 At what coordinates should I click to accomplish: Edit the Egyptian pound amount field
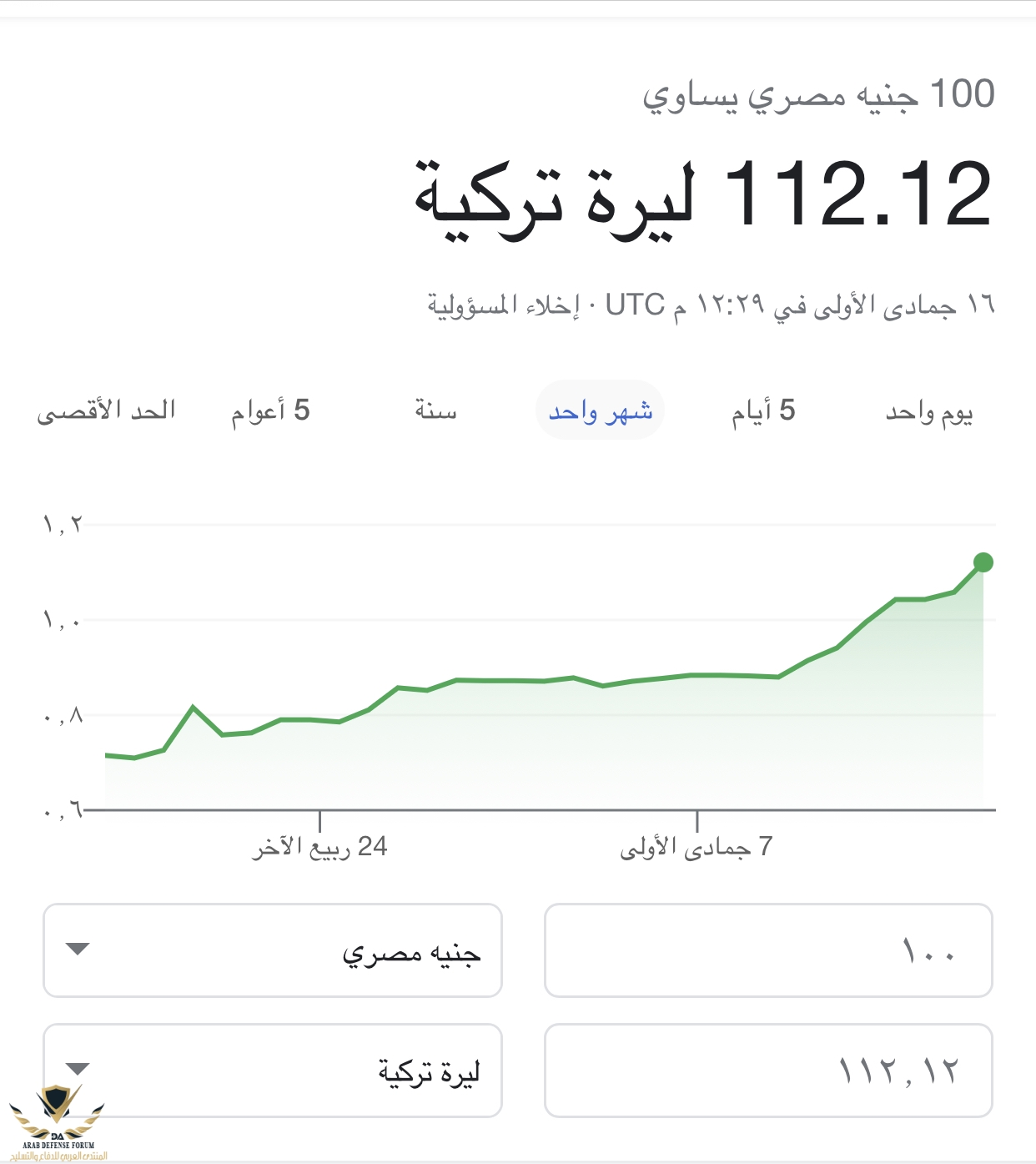(767, 950)
